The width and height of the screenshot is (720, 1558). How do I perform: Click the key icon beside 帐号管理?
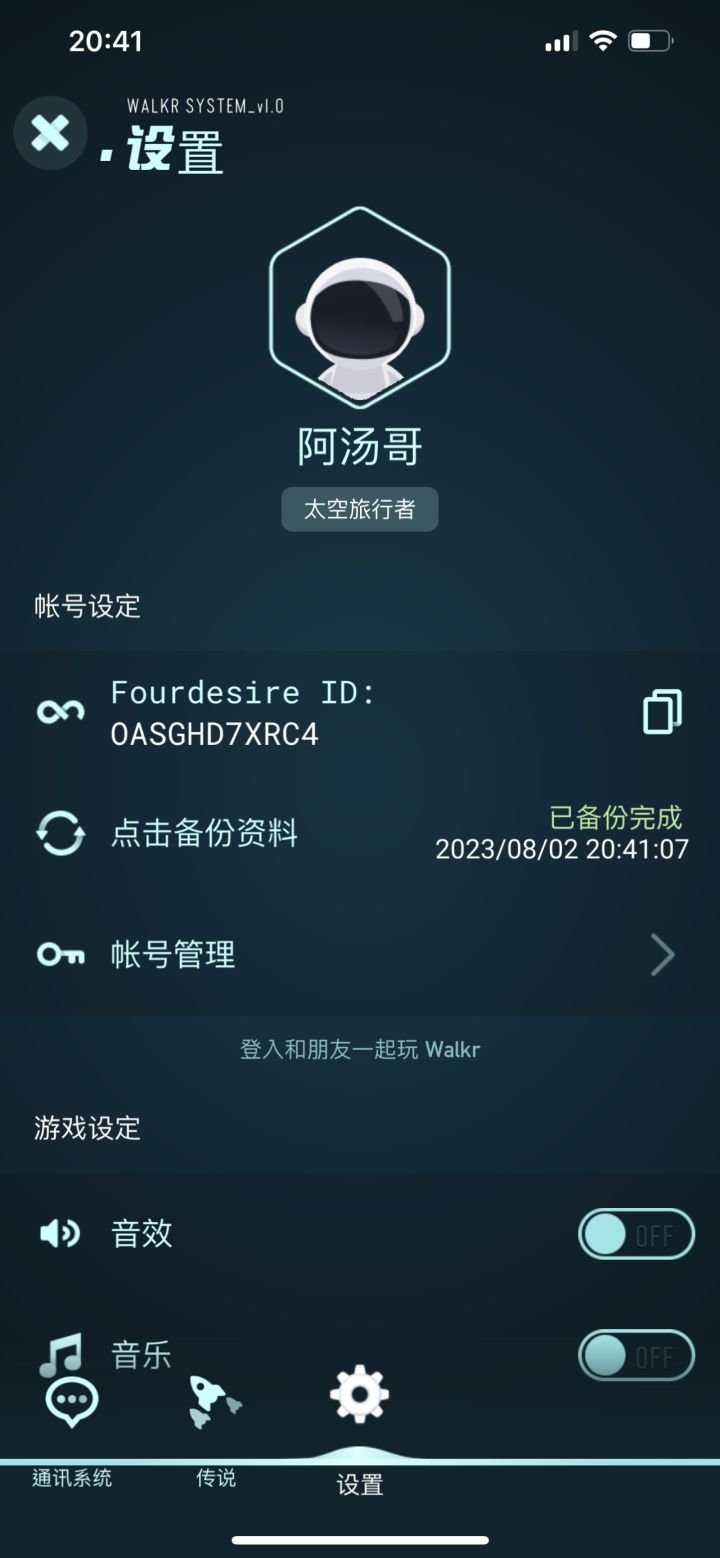pyautogui.click(x=60, y=954)
